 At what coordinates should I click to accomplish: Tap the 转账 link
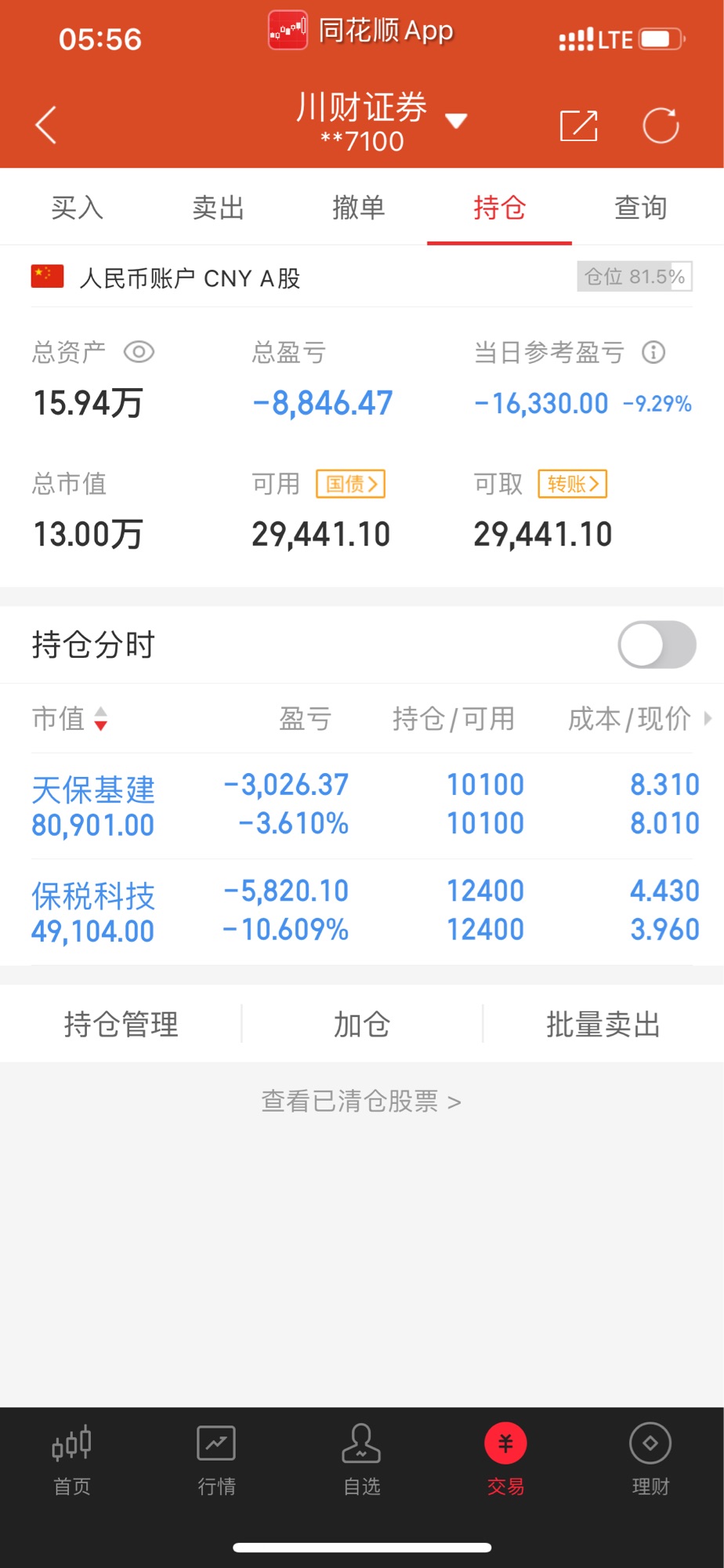[x=573, y=484]
